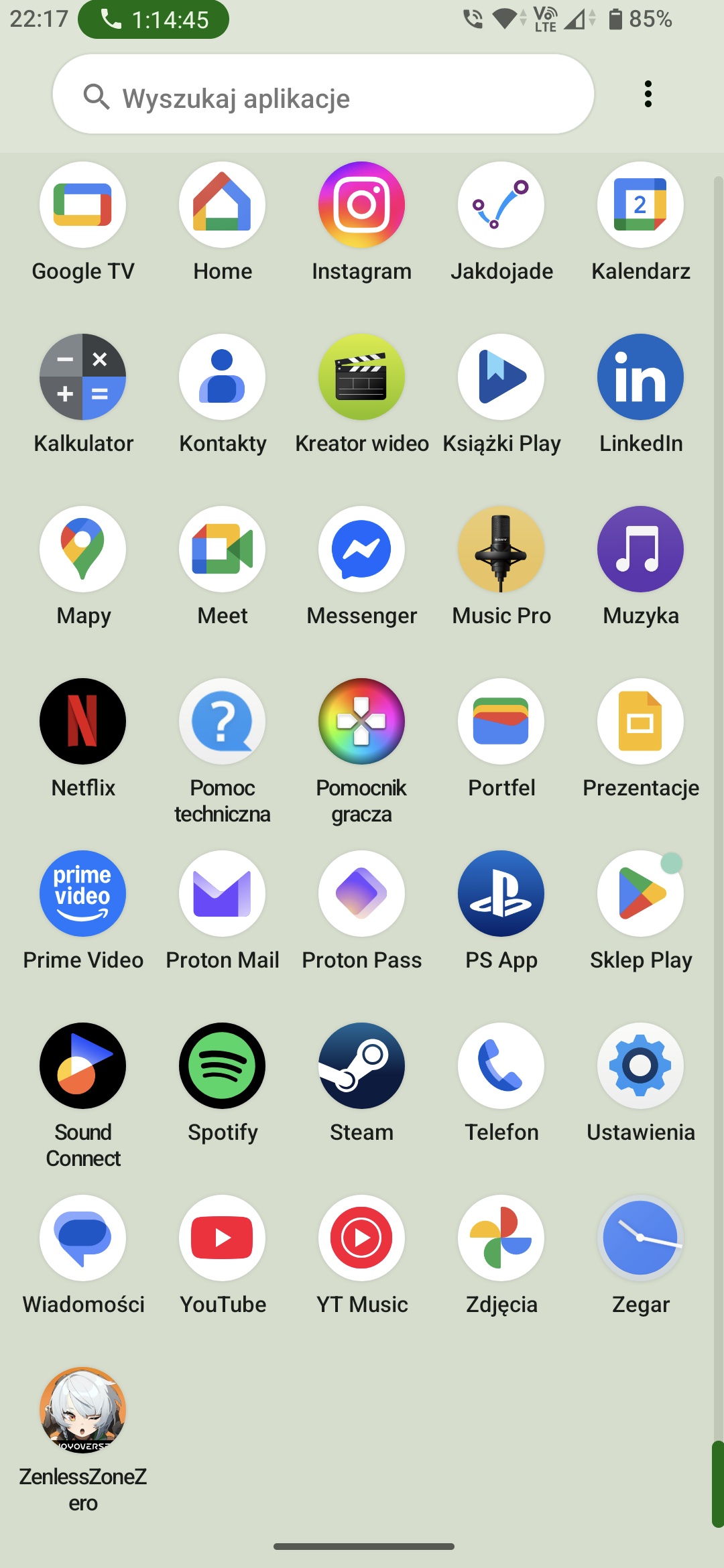Open Ustawienia settings

[640, 1066]
